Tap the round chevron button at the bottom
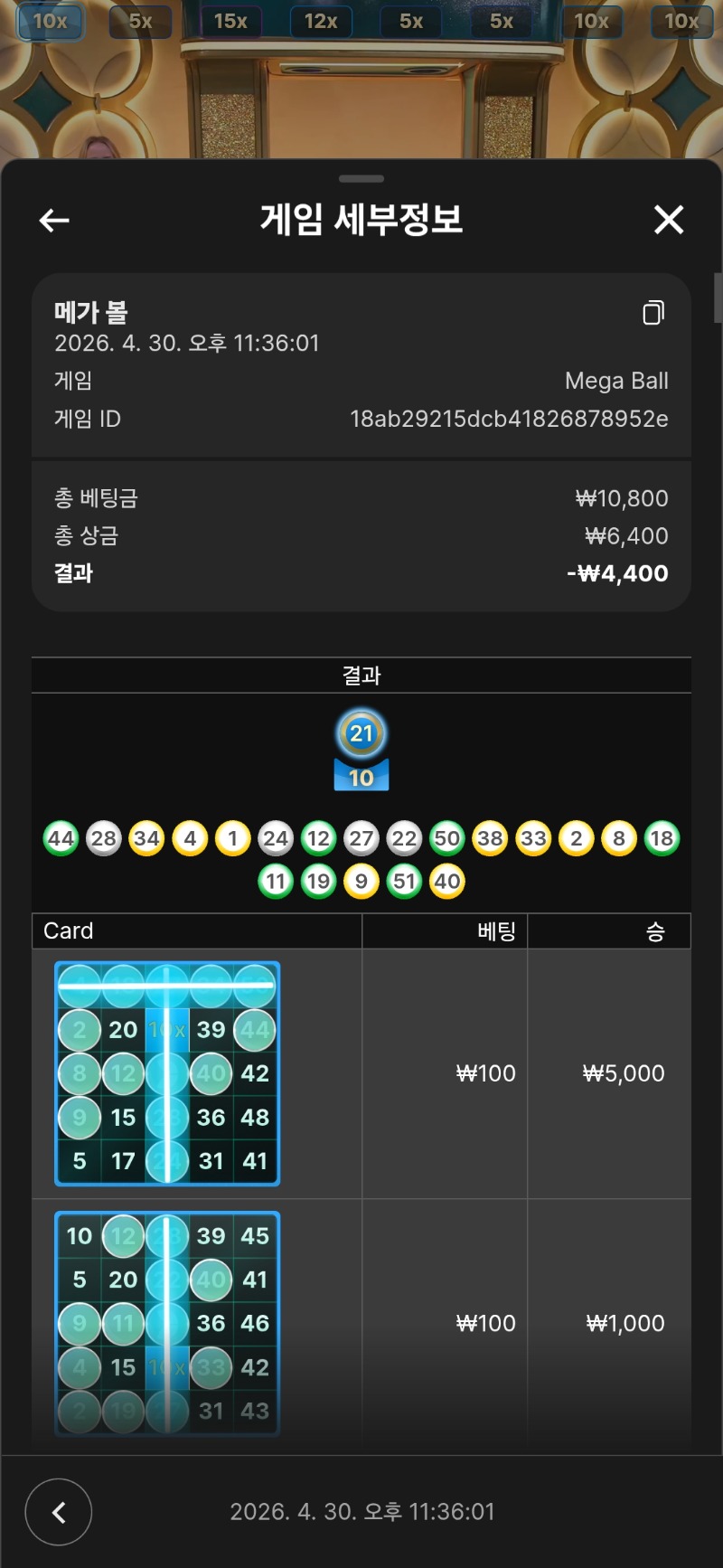This screenshot has height=1568, width=723. click(x=59, y=1512)
